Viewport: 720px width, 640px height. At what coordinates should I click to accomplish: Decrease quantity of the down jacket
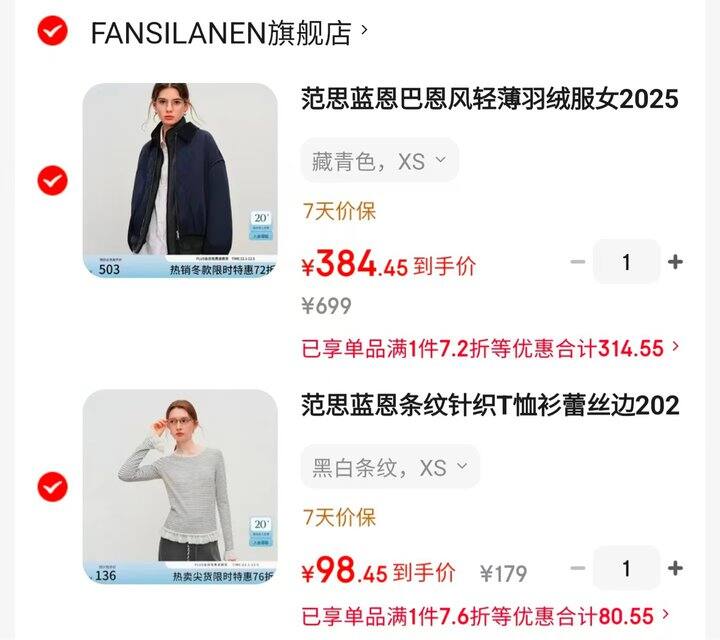coord(578,262)
